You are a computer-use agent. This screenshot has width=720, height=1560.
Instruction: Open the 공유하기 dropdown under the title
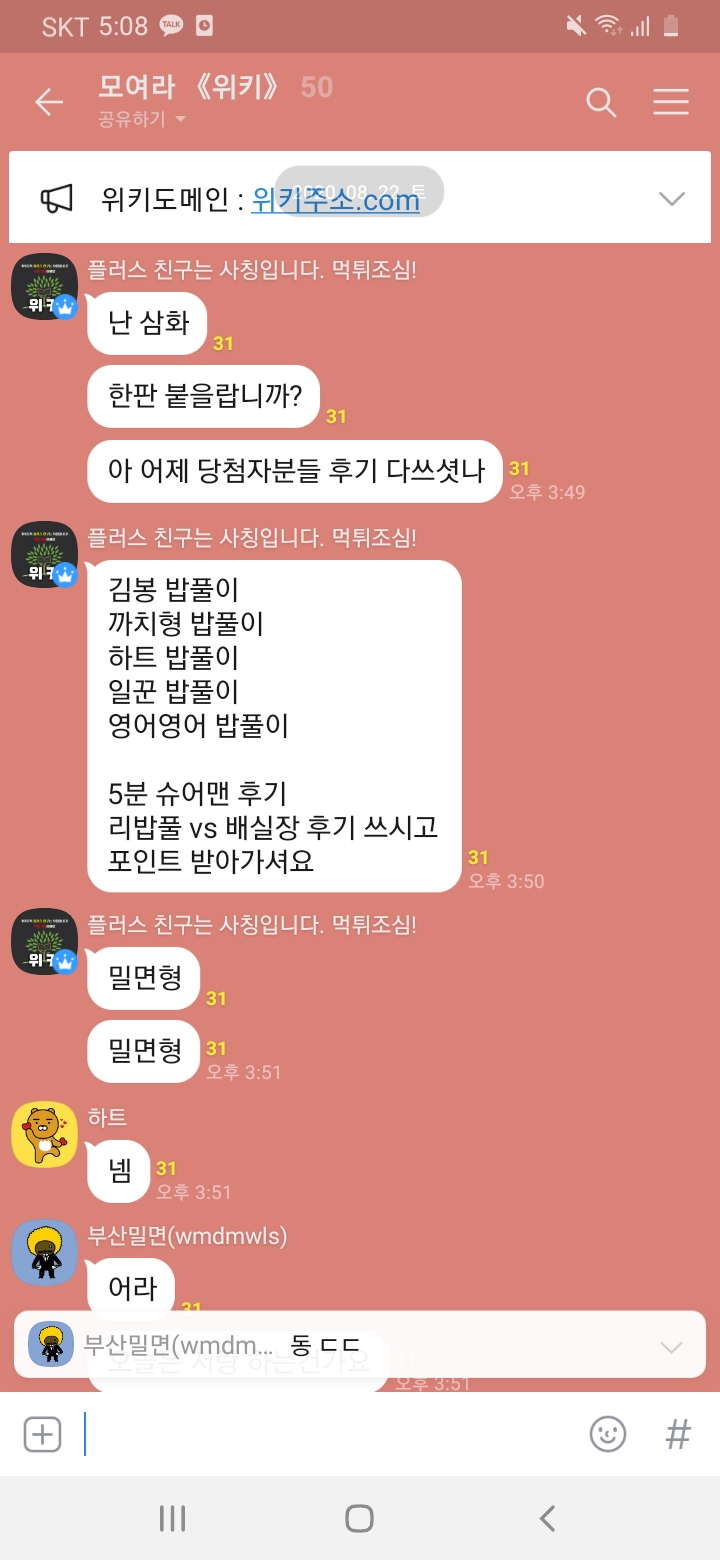point(142,120)
